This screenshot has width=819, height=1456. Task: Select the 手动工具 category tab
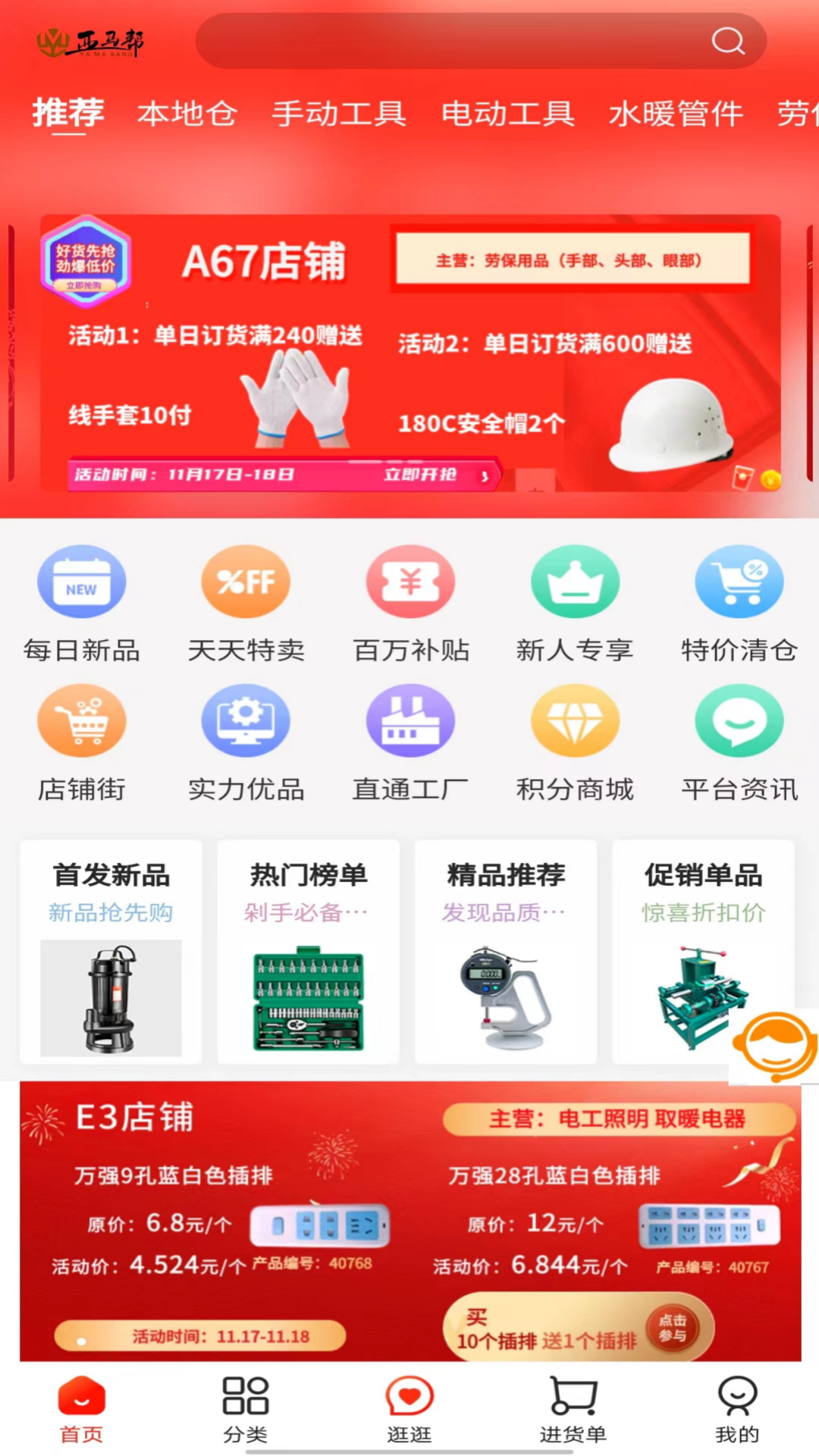pyautogui.click(x=339, y=114)
